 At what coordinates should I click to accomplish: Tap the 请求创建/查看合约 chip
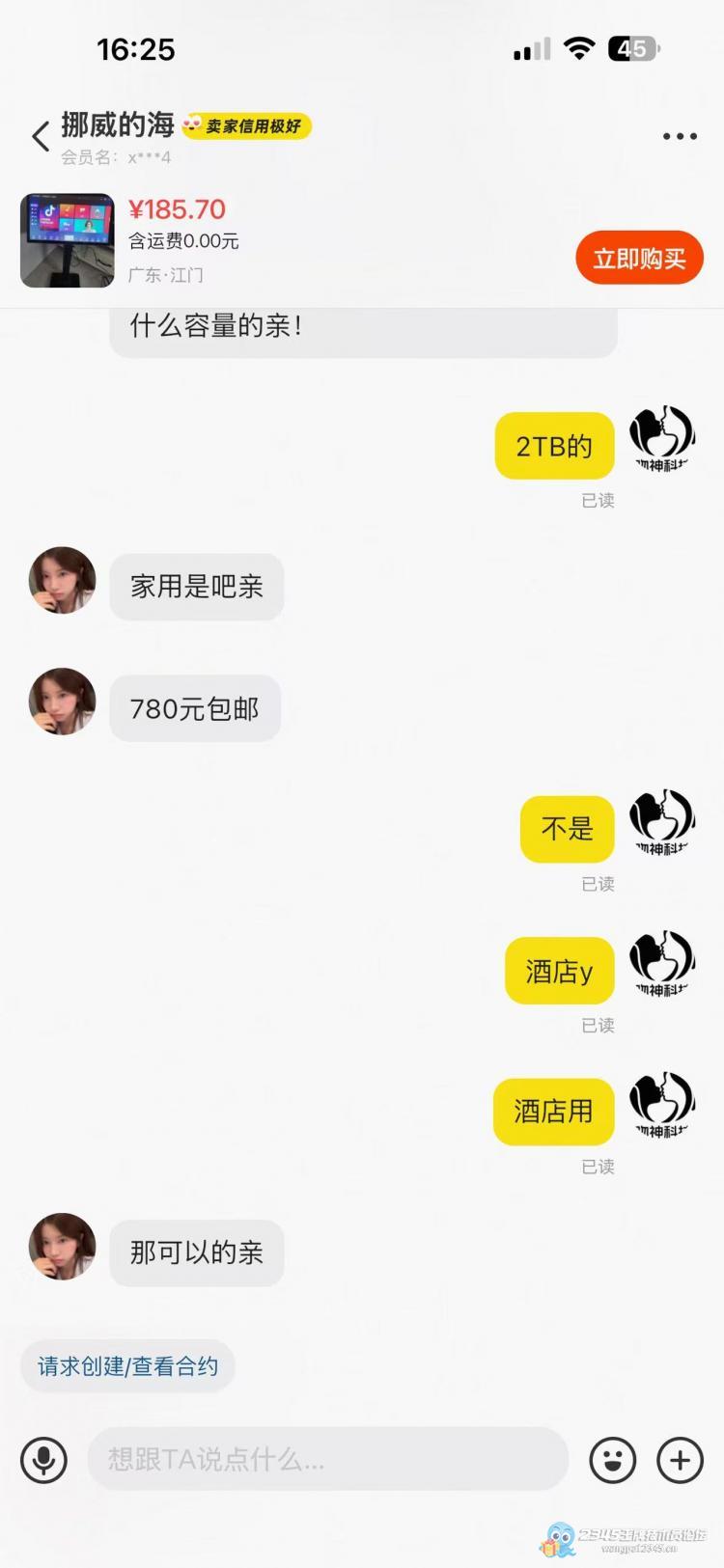tap(127, 1366)
